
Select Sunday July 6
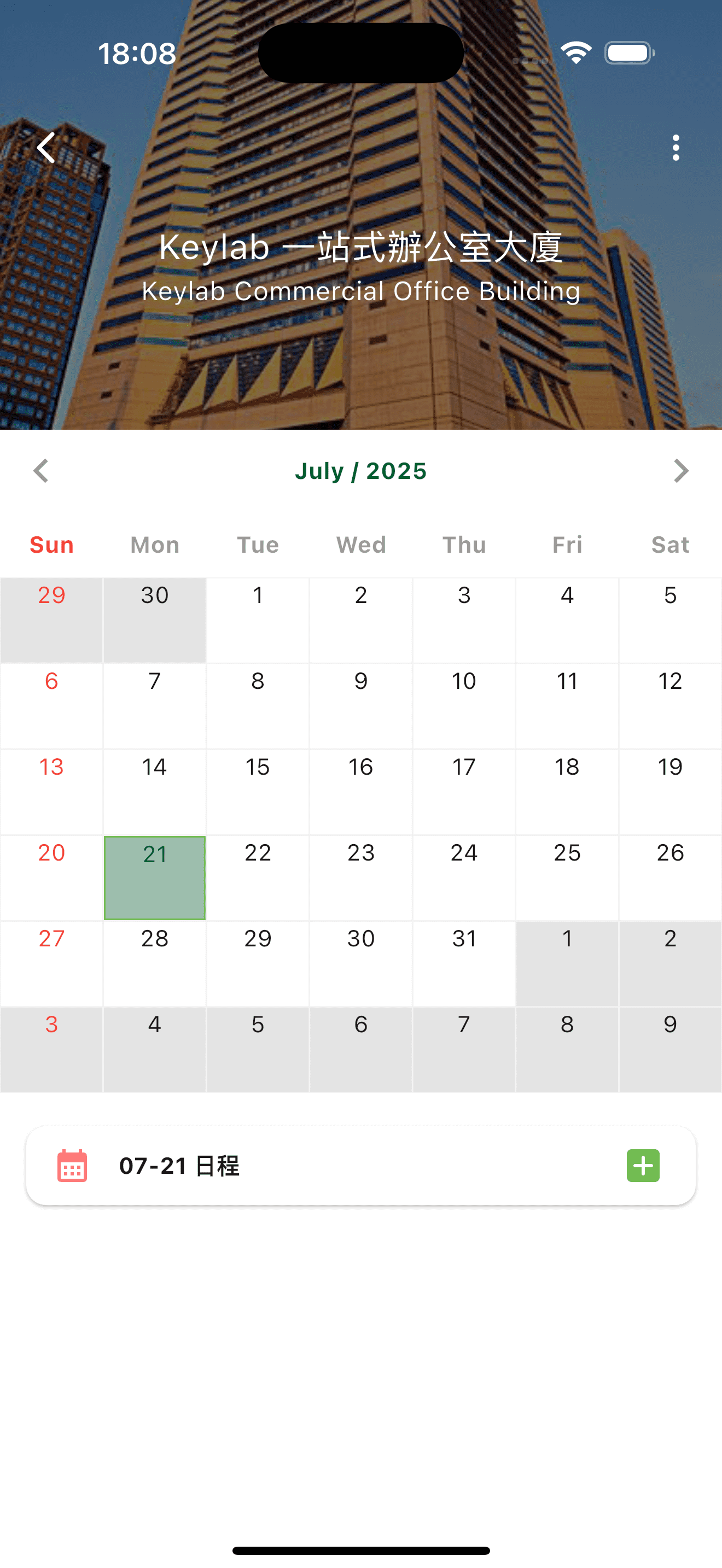click(52, 705)
